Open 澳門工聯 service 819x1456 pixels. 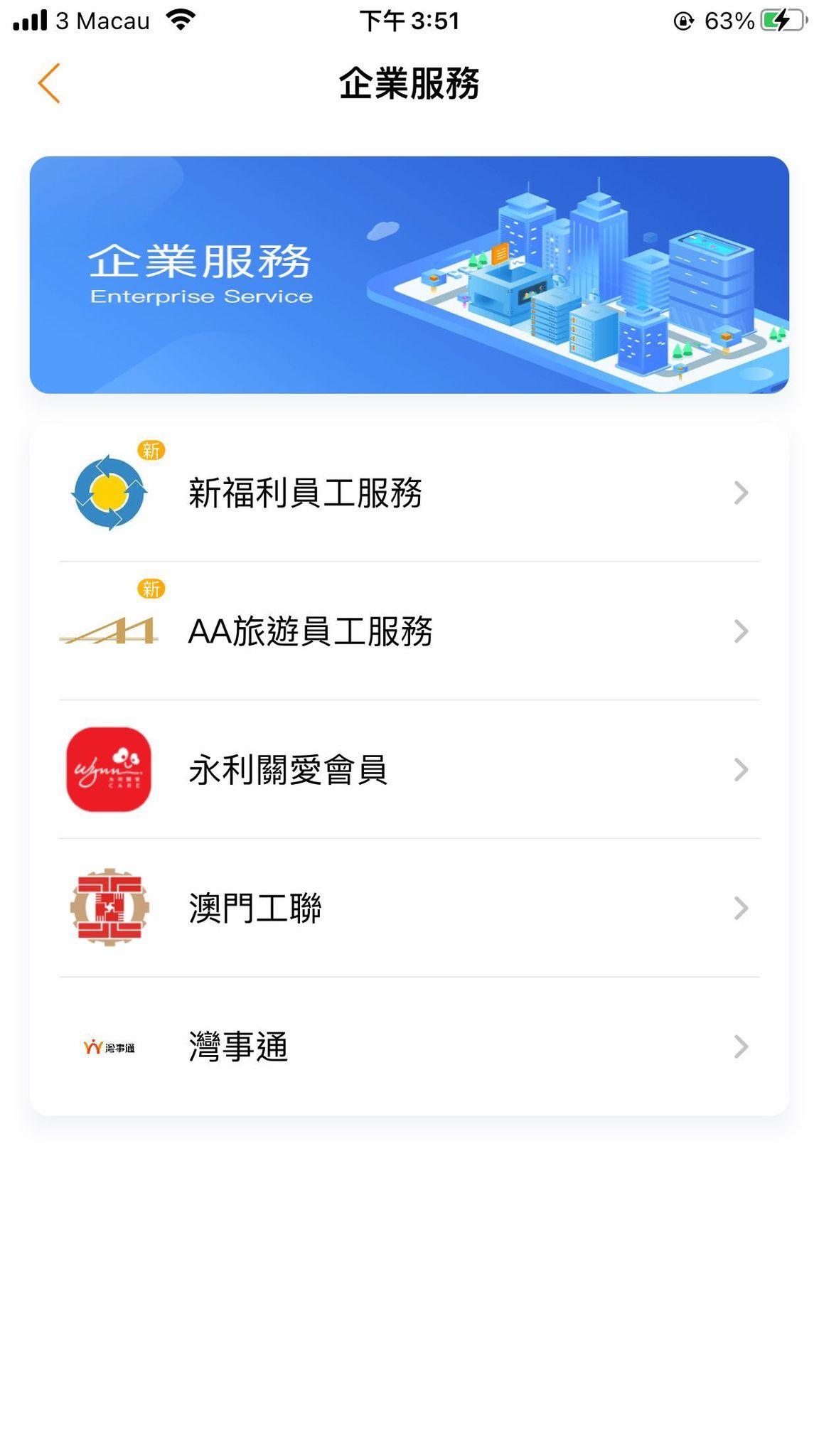(409, 909)
